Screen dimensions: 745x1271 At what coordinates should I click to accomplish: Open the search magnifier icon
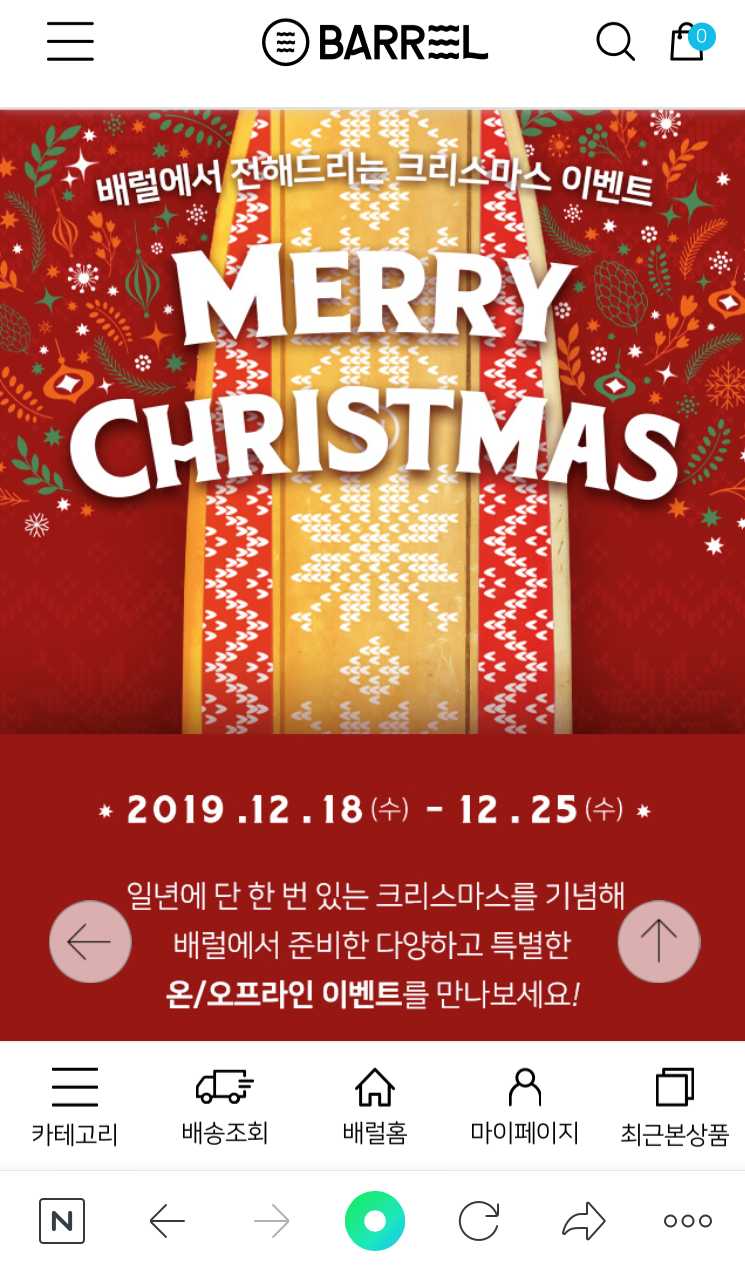click(615, 42)
